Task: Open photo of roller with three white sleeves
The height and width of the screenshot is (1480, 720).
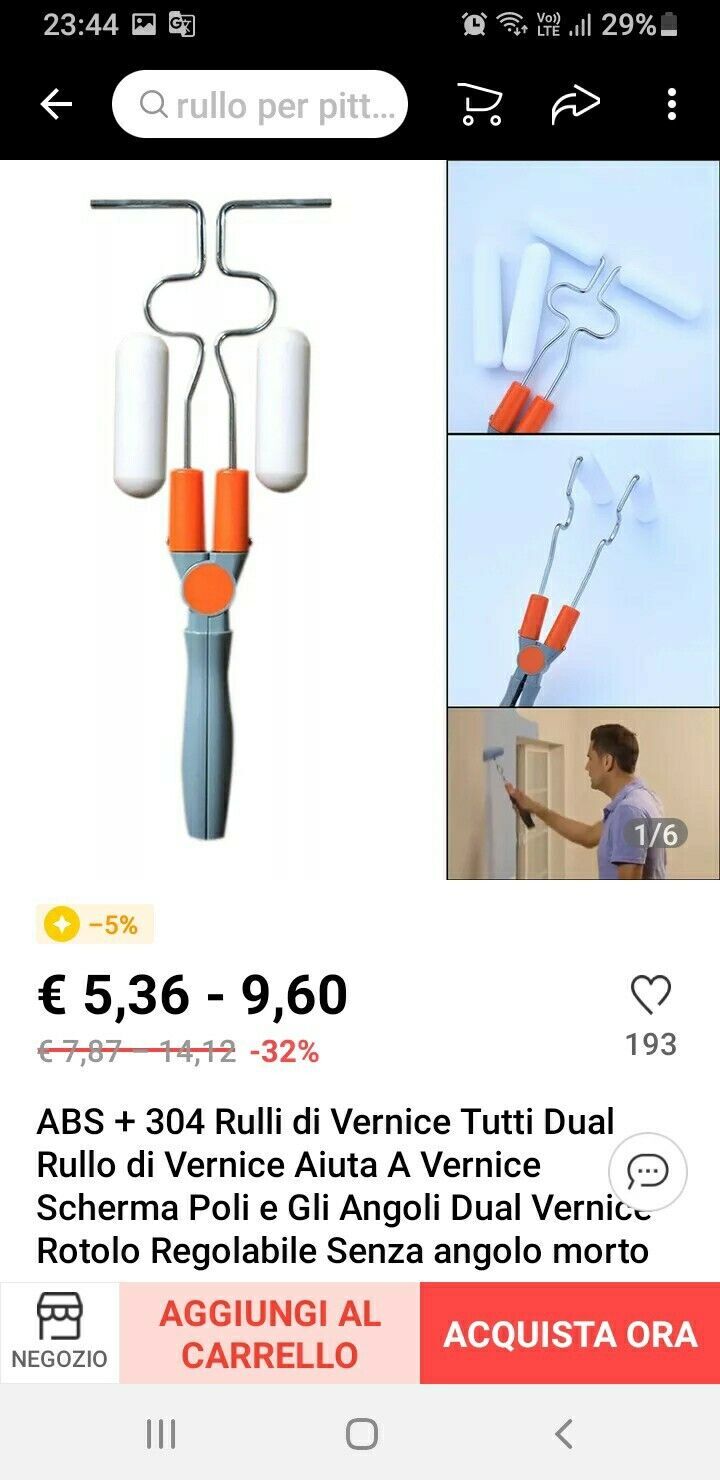Action: click(583, 297)
